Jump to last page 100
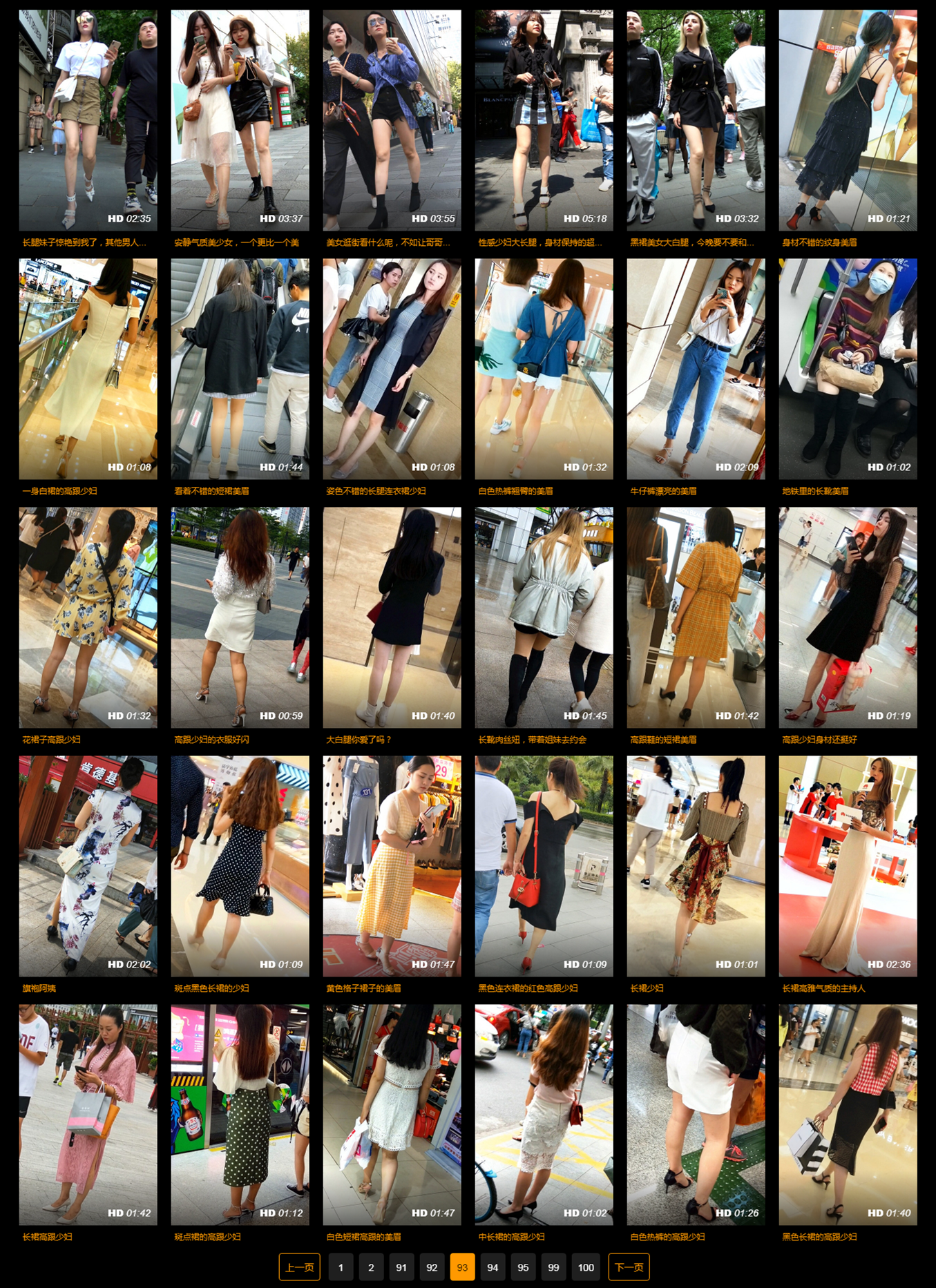 (586, 1267)
